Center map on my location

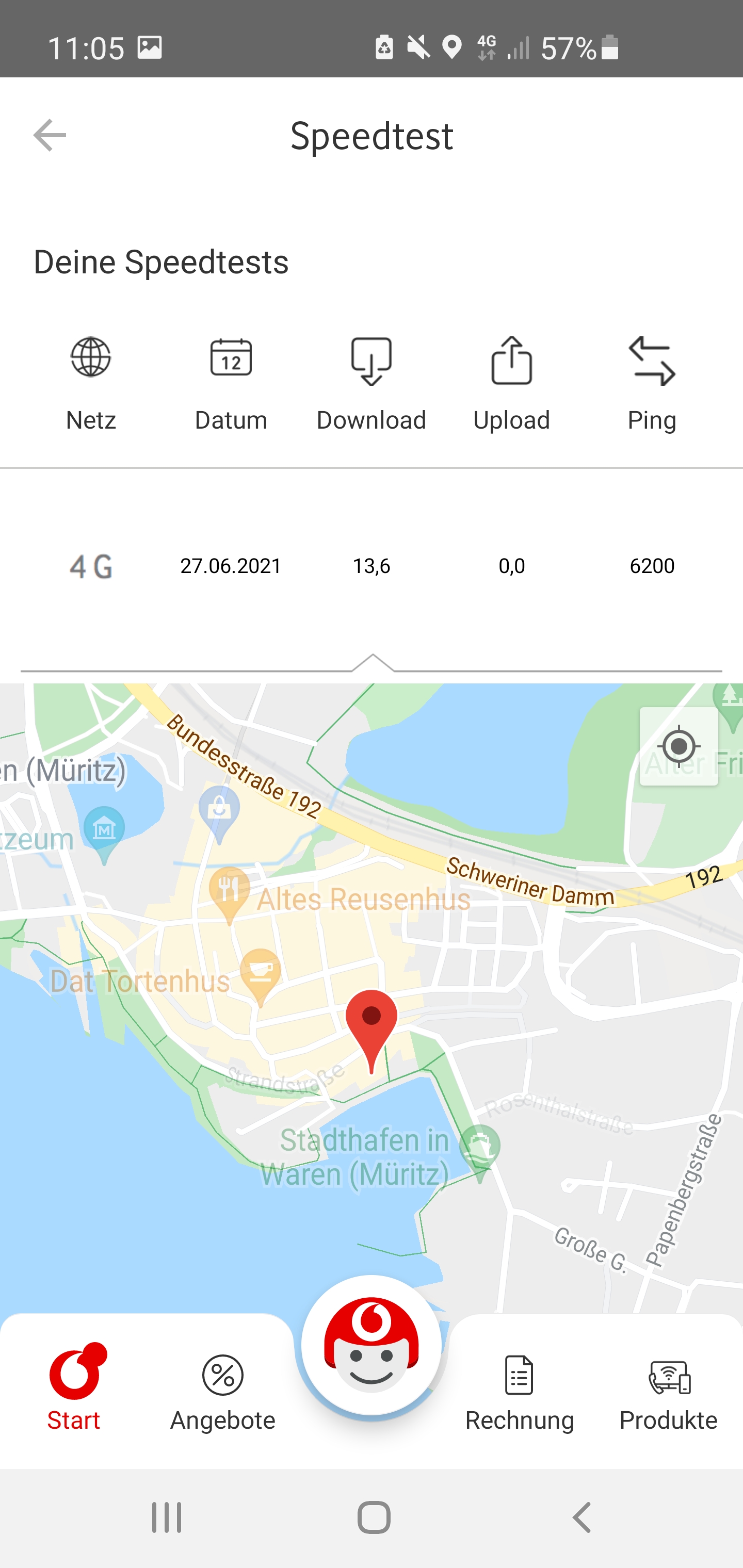tap(679, 746)
